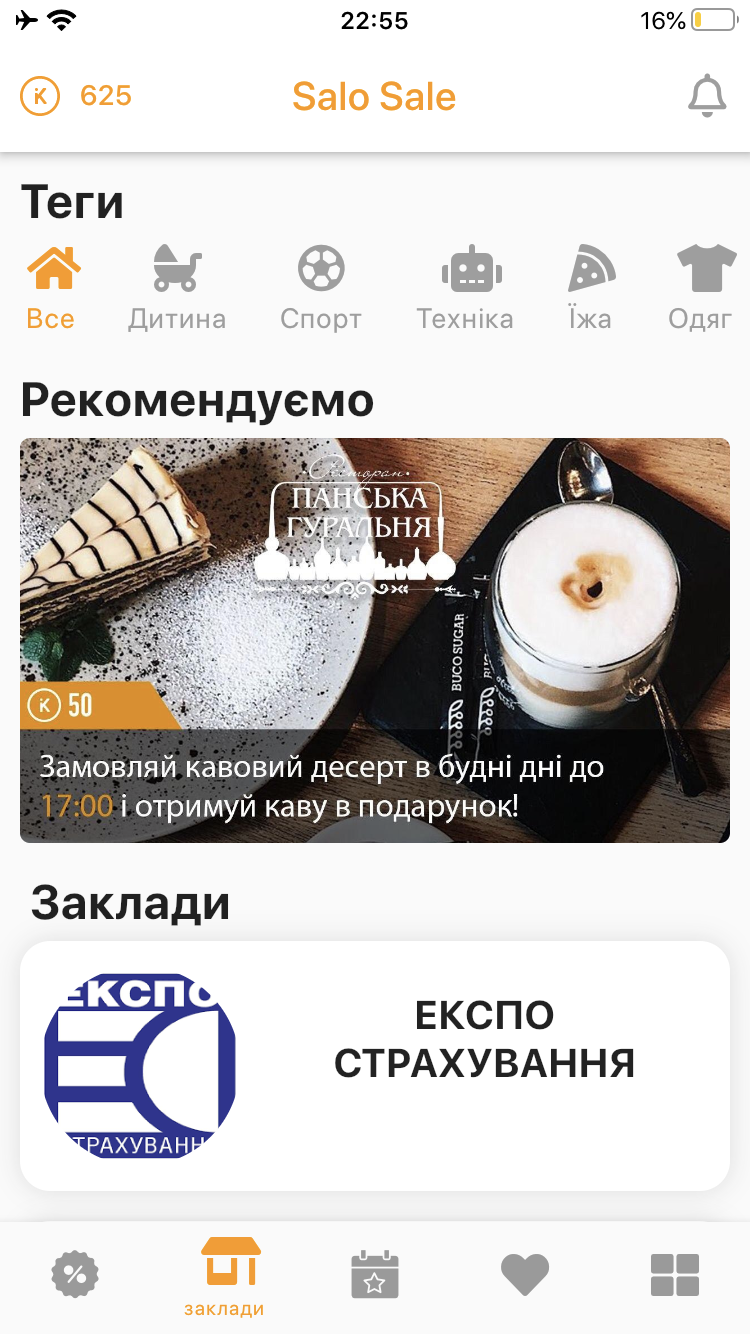Choose the Техніка tag
This screenshot has height=1334, width=750.
(x=465, y=288)
